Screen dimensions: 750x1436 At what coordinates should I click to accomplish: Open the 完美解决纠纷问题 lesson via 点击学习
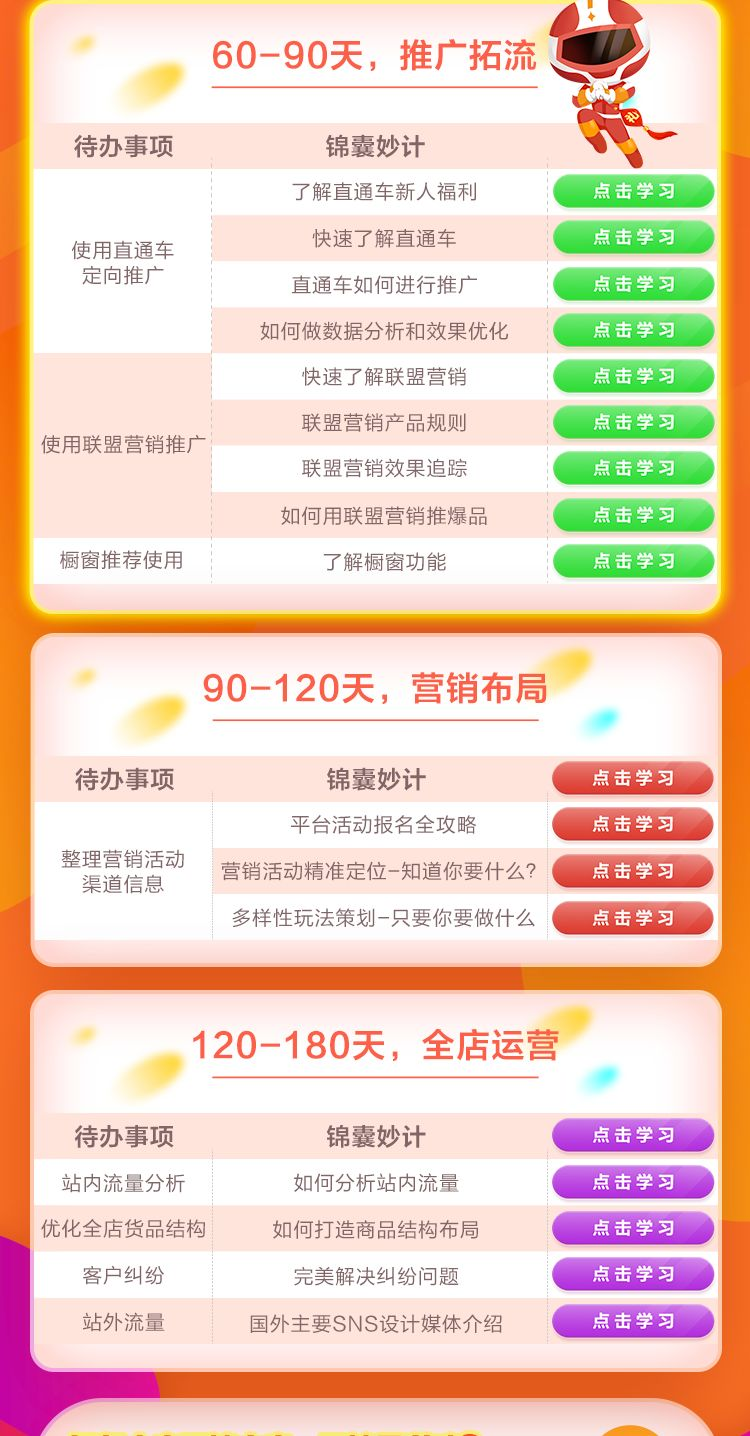coord(632,1274)
